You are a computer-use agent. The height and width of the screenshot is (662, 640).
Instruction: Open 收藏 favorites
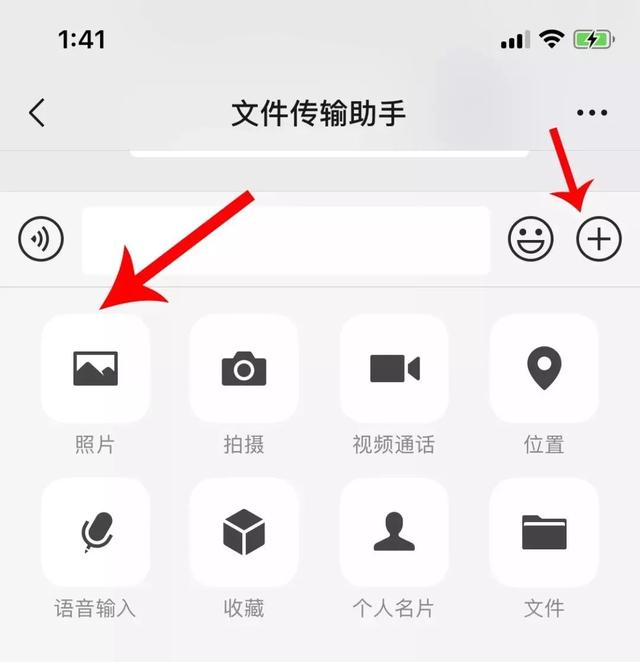coord(244,532)
